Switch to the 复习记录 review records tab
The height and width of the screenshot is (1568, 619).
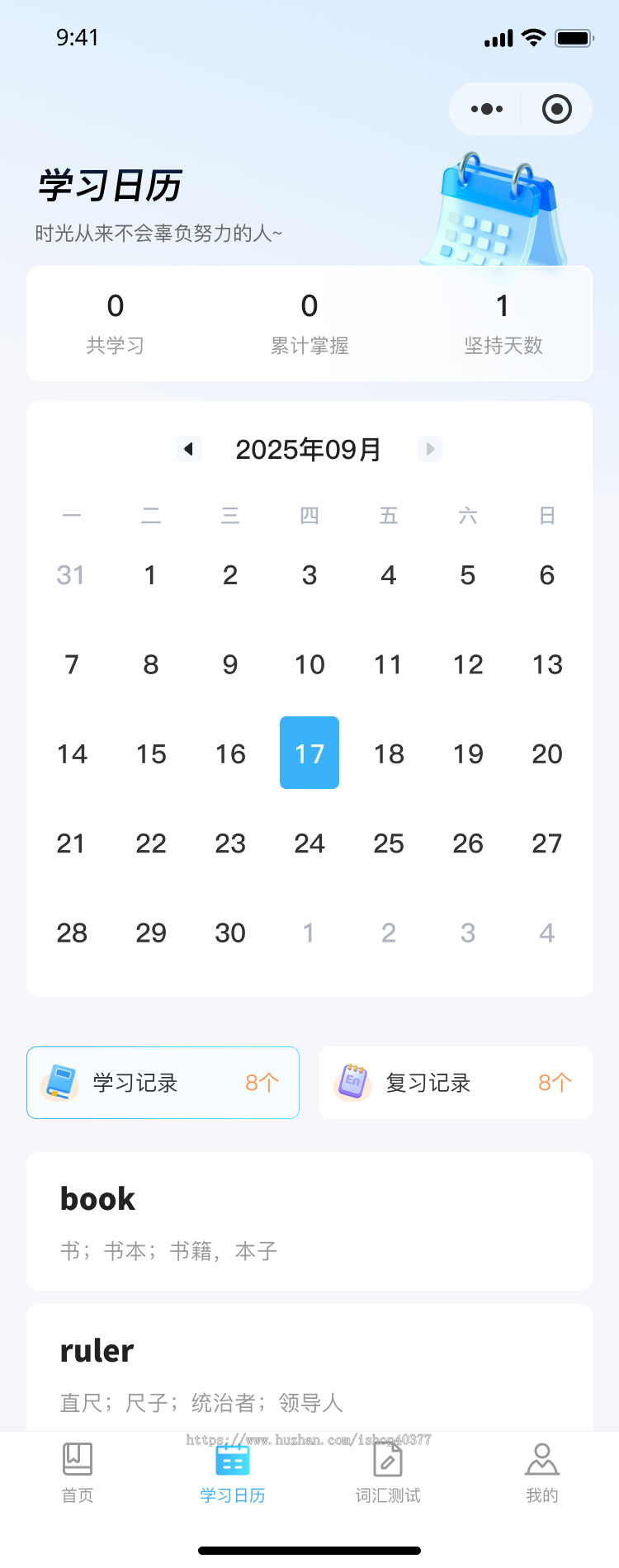tap(456, 1083)
